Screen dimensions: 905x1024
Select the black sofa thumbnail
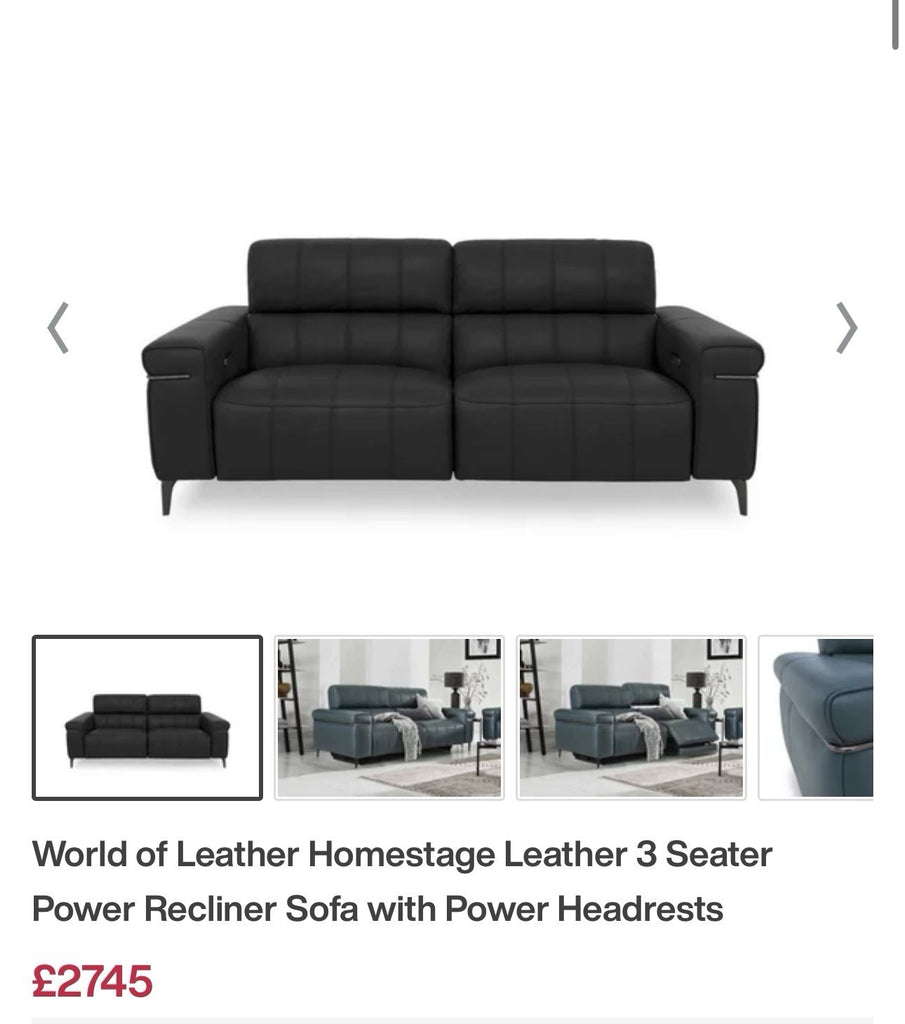147,718
